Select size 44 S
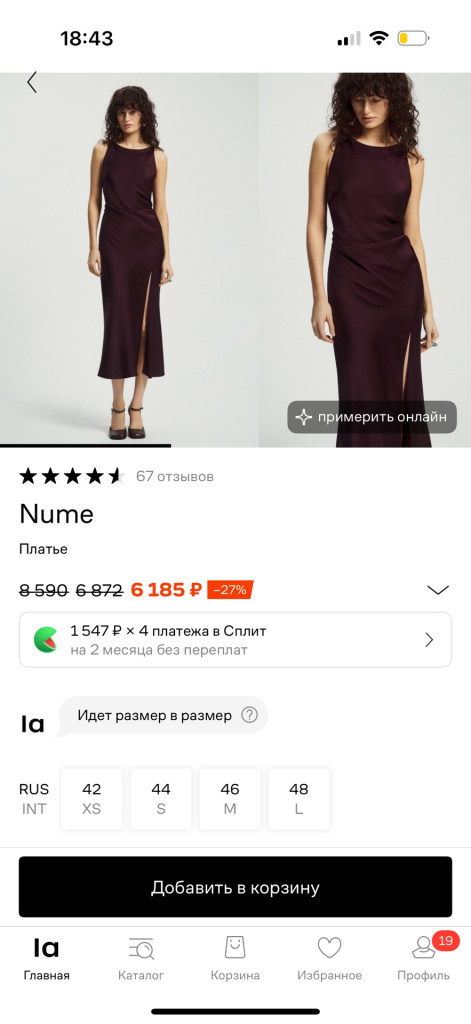Screen dimensions: 471x1024 (x=161, y=799)
